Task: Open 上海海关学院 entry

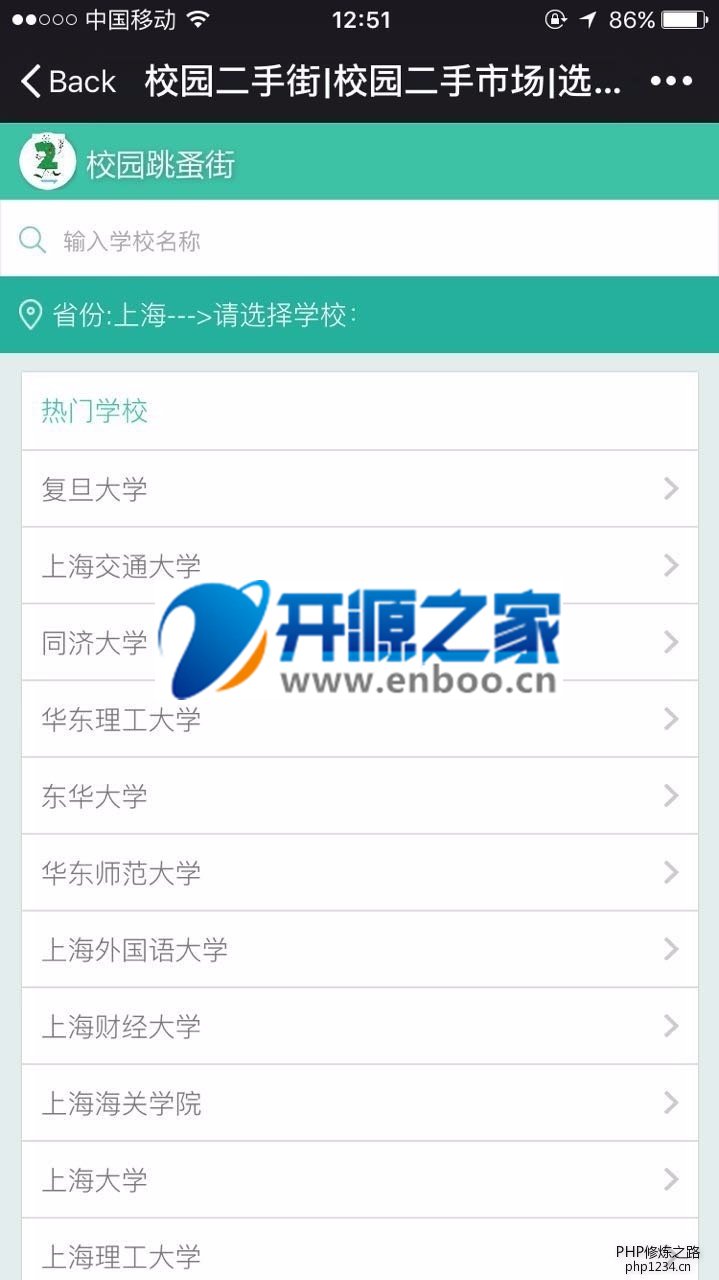Action: (x=359, y=1103)
